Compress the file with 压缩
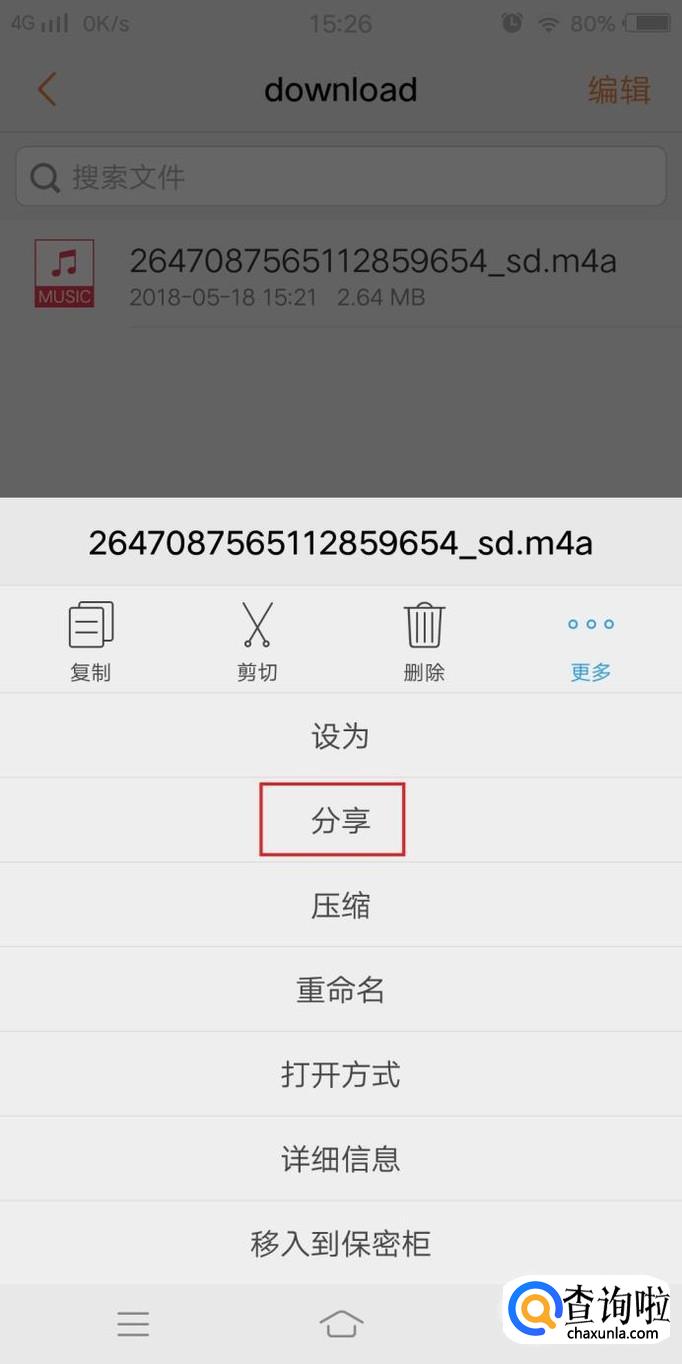This screenshot has width=682, height=1364. (x=341, y=905)
